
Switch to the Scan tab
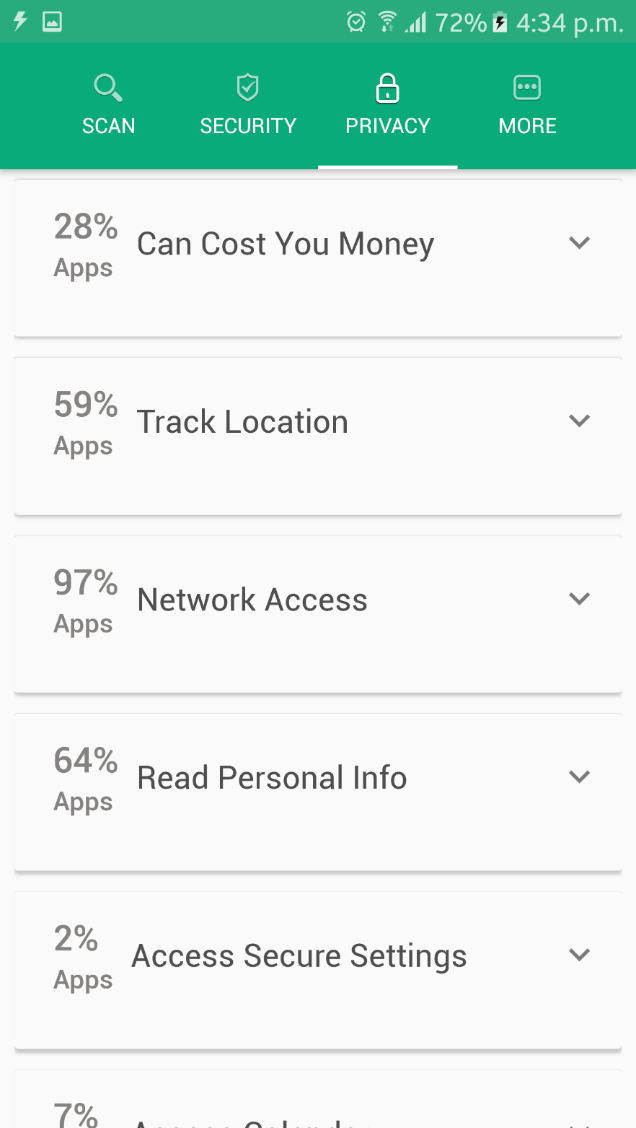(109, 106)
